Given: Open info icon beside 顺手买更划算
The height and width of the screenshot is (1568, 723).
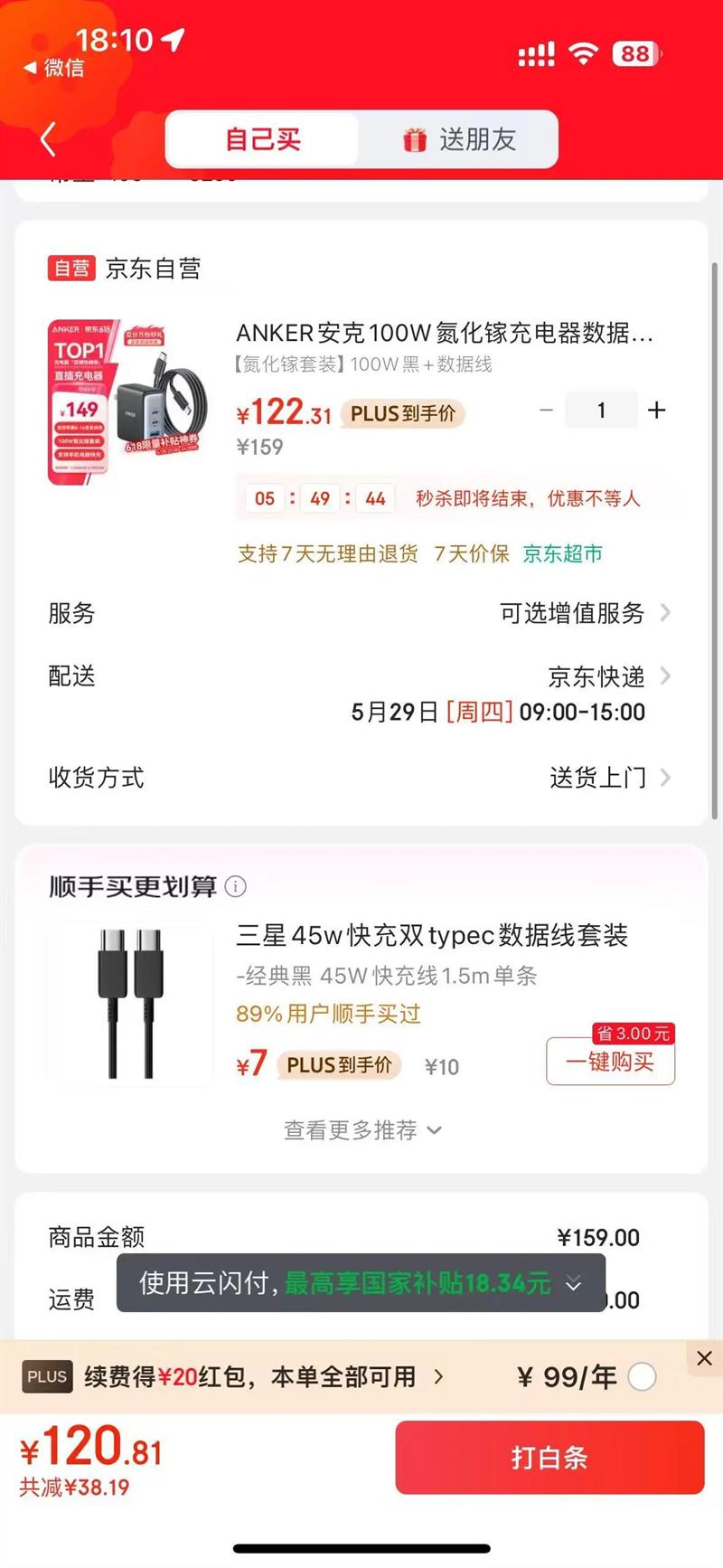Looking at the screenshot, I should (x=235, y=887).
